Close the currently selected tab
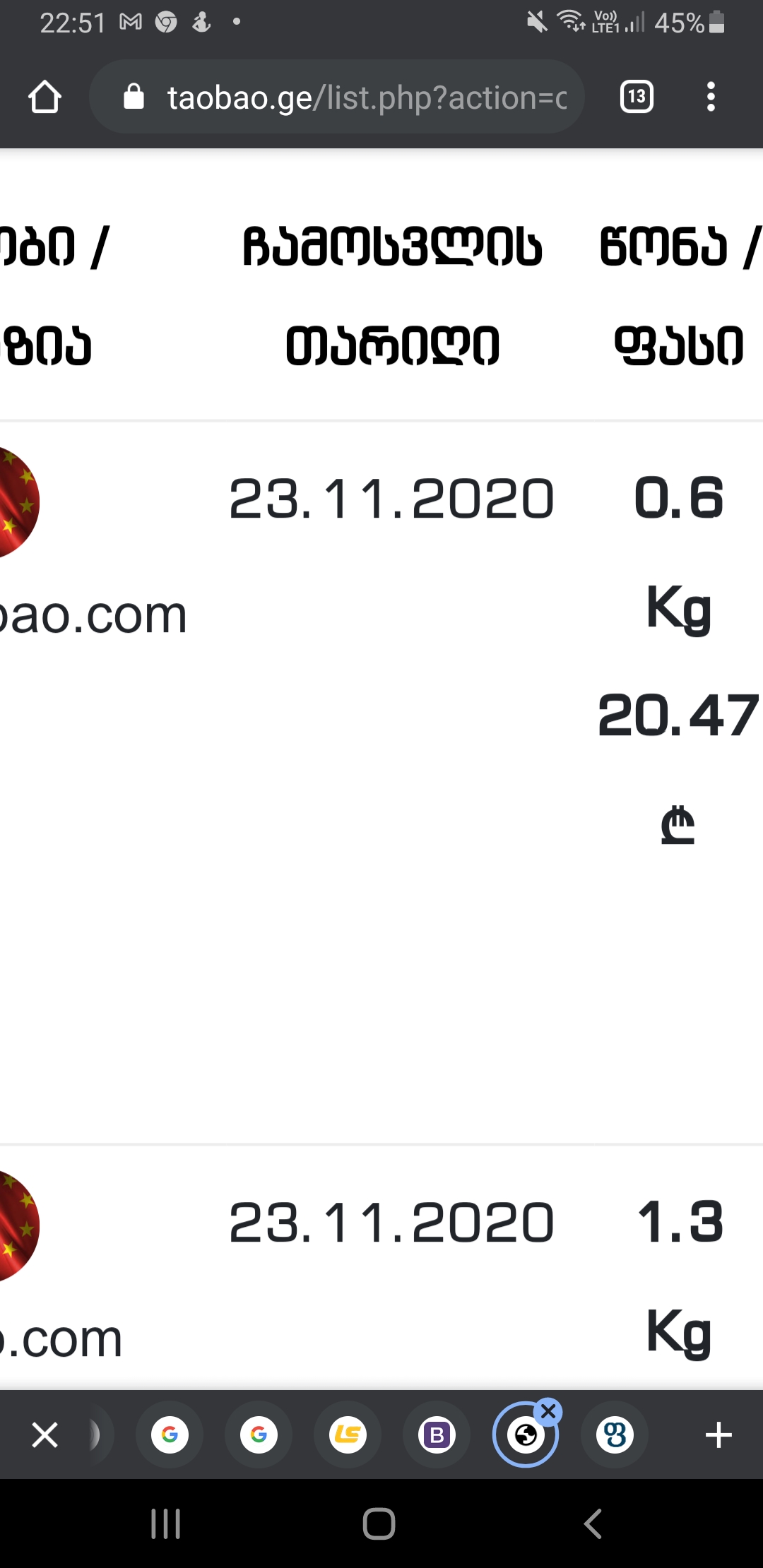The width and height of the screenshot is (763, 1568). click(x=548, y=1412)
